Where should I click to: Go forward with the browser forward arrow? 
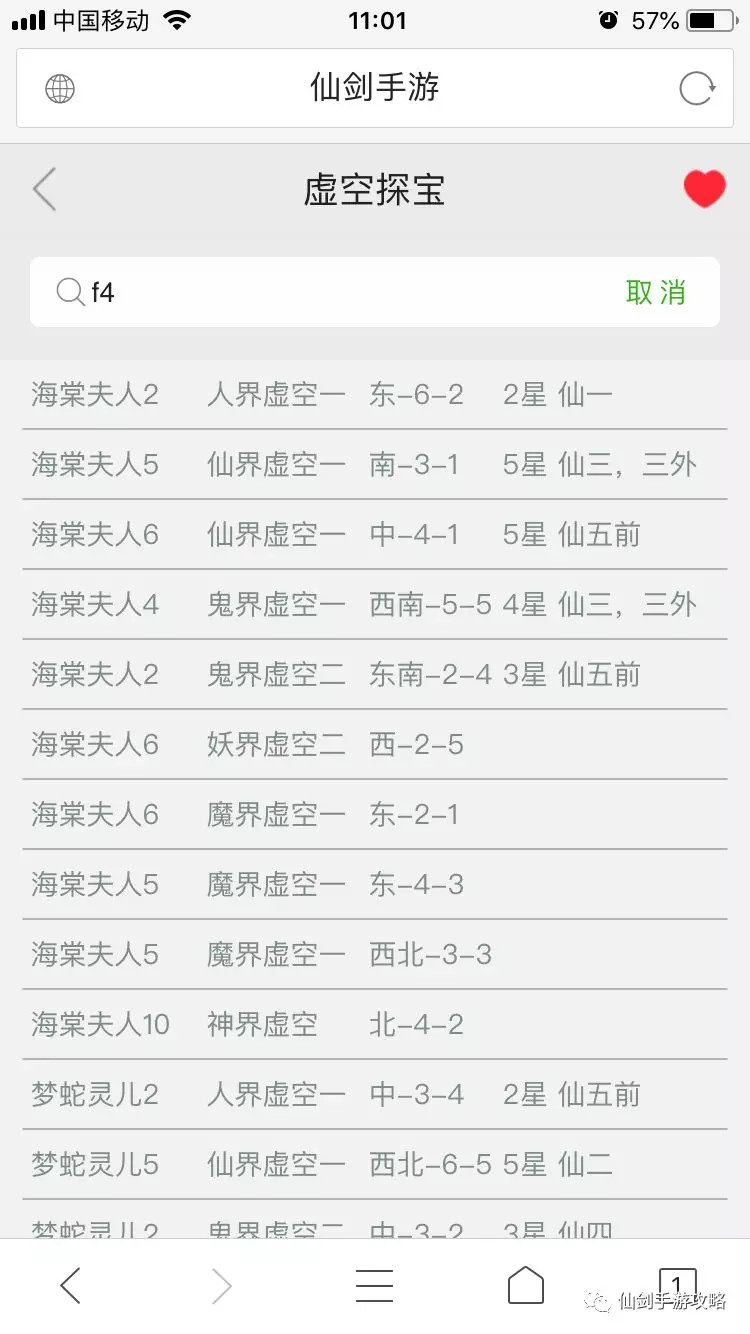coord(222,1286)
